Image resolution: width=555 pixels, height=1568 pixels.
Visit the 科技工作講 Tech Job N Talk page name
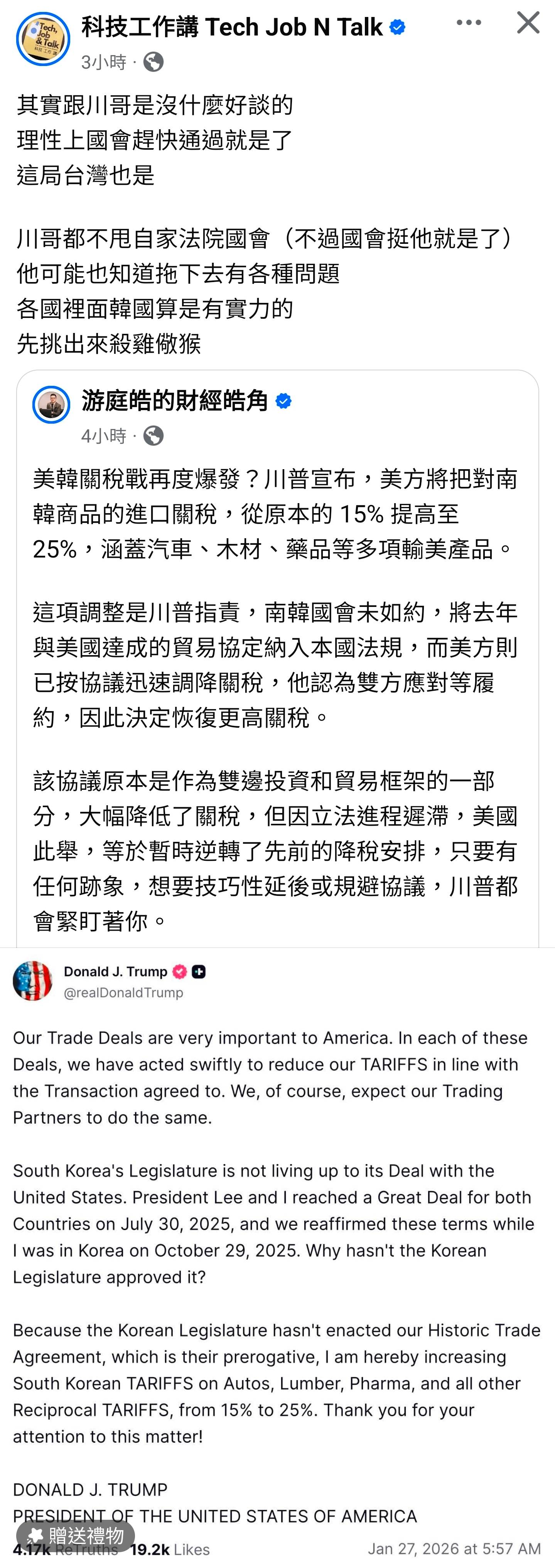[x=233, y=27]
